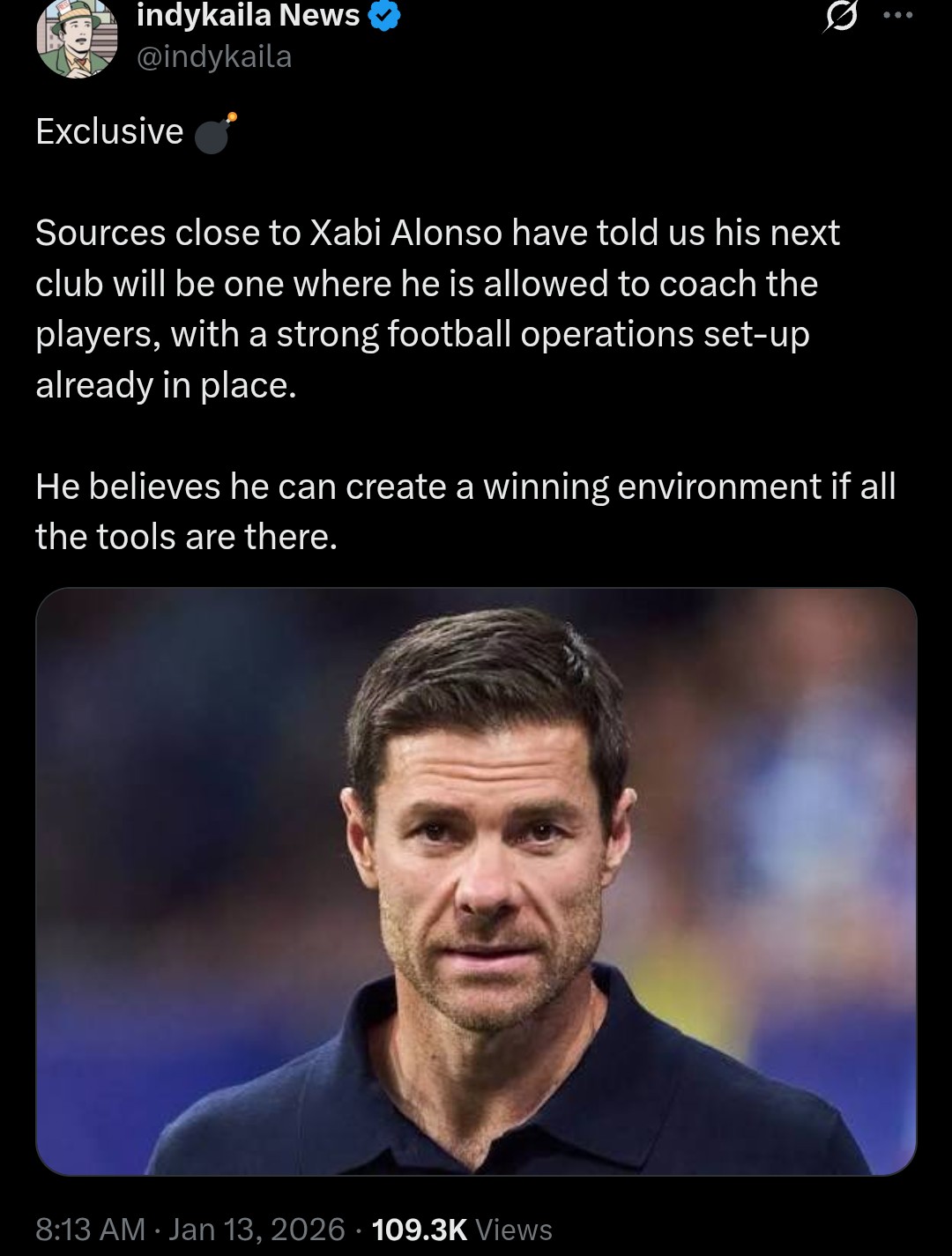Open the indykaila News account name
Screen dimensions: 952x1256
click(248, 15)
